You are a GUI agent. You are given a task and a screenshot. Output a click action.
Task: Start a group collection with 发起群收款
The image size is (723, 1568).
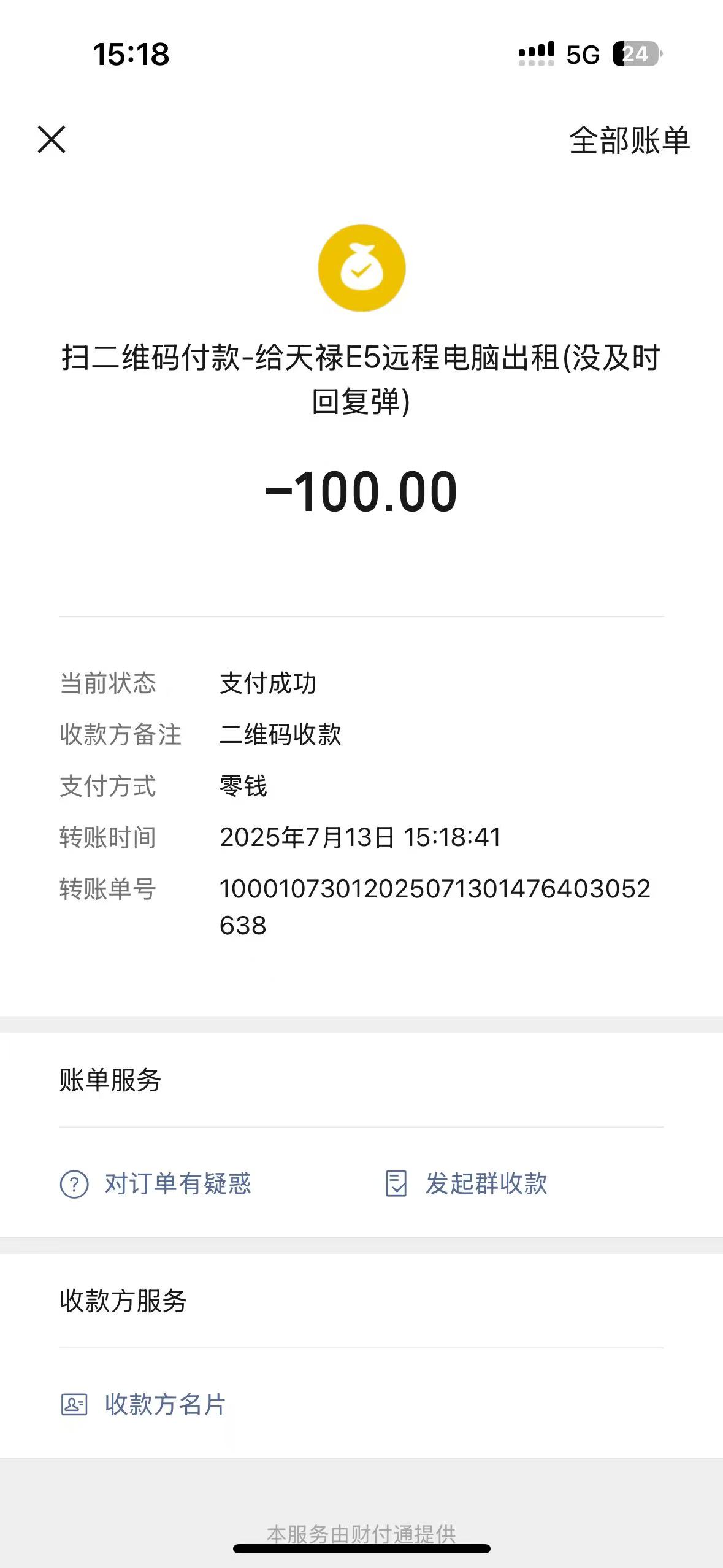(x=467, y=1183)
